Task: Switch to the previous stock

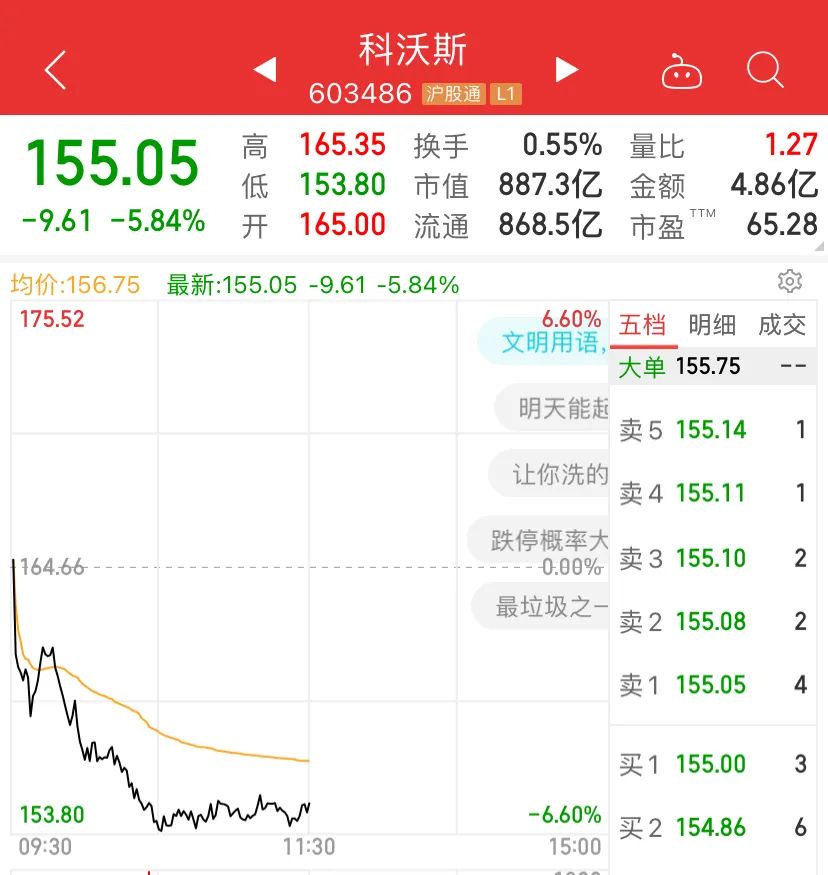Action: [265, 70]
